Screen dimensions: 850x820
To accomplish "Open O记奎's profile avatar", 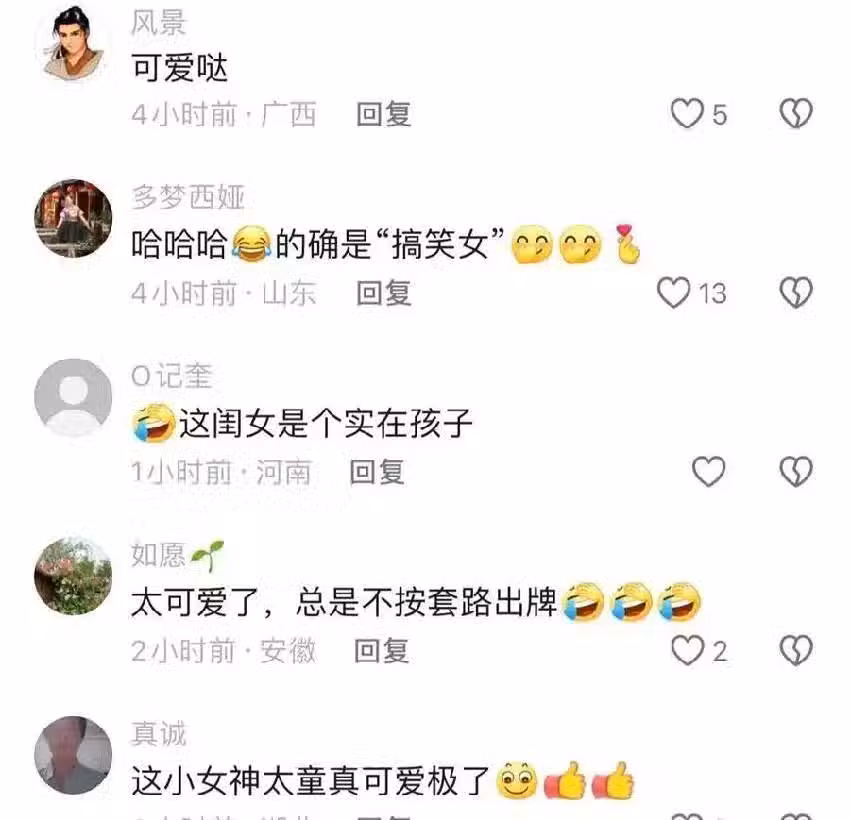I will coord(73,397).
